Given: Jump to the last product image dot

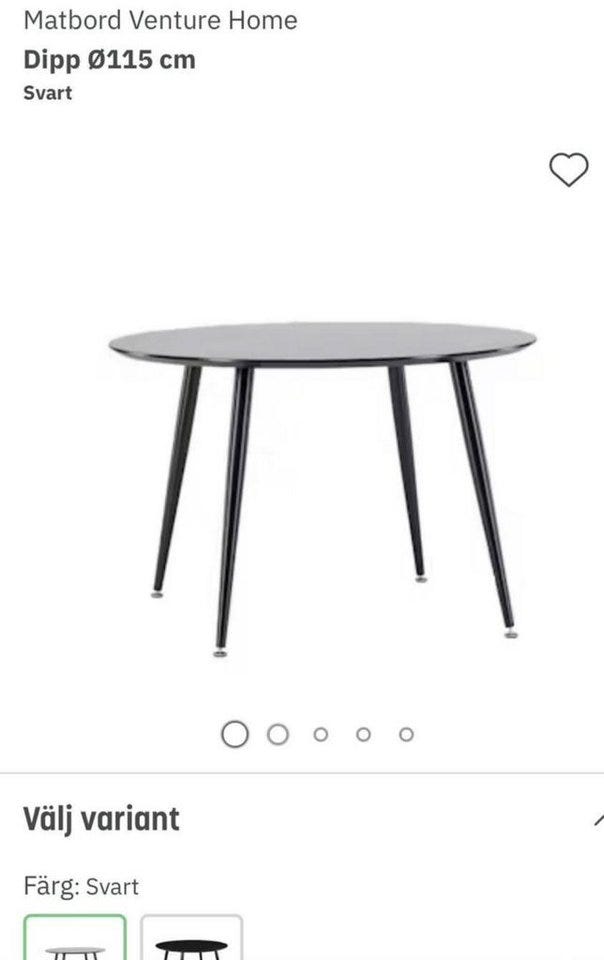Looking at the screenshot, I should pos(406,735).
